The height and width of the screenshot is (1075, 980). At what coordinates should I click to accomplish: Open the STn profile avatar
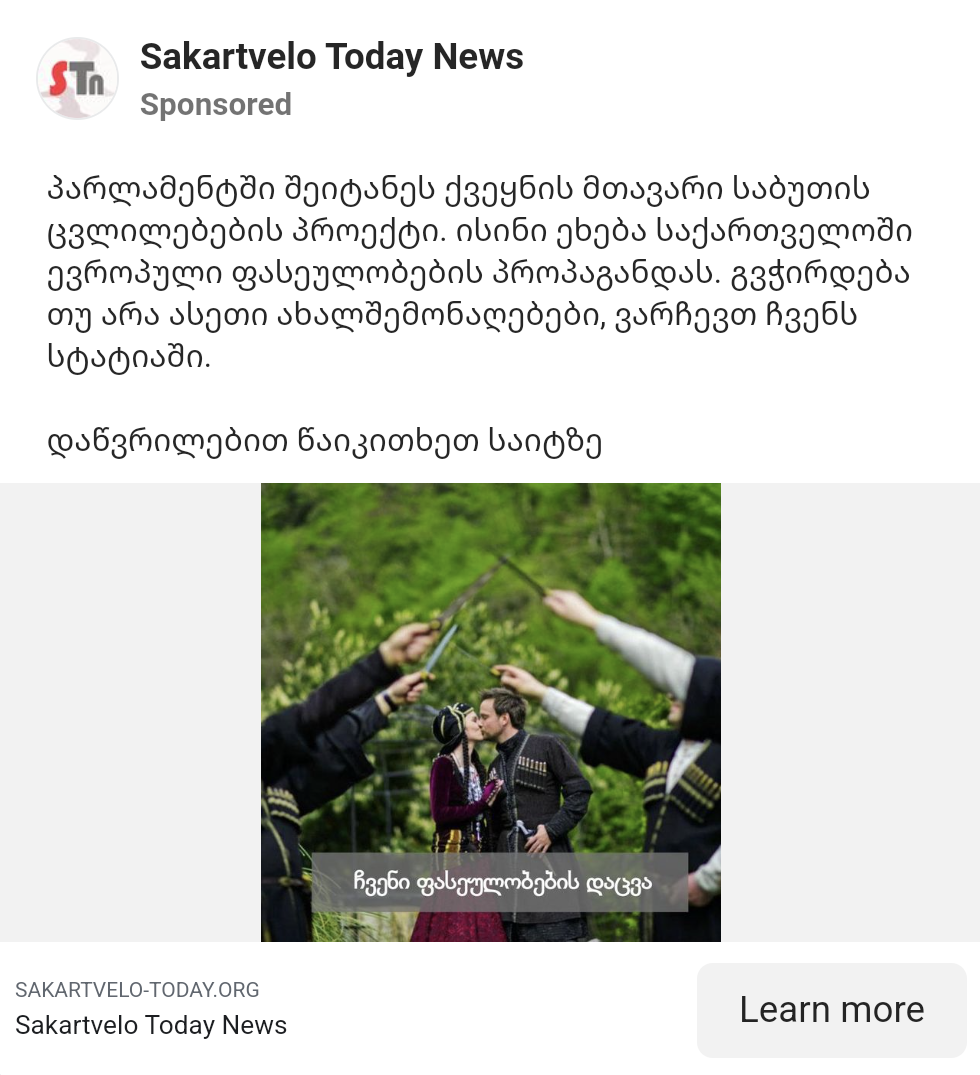[77, 79]
